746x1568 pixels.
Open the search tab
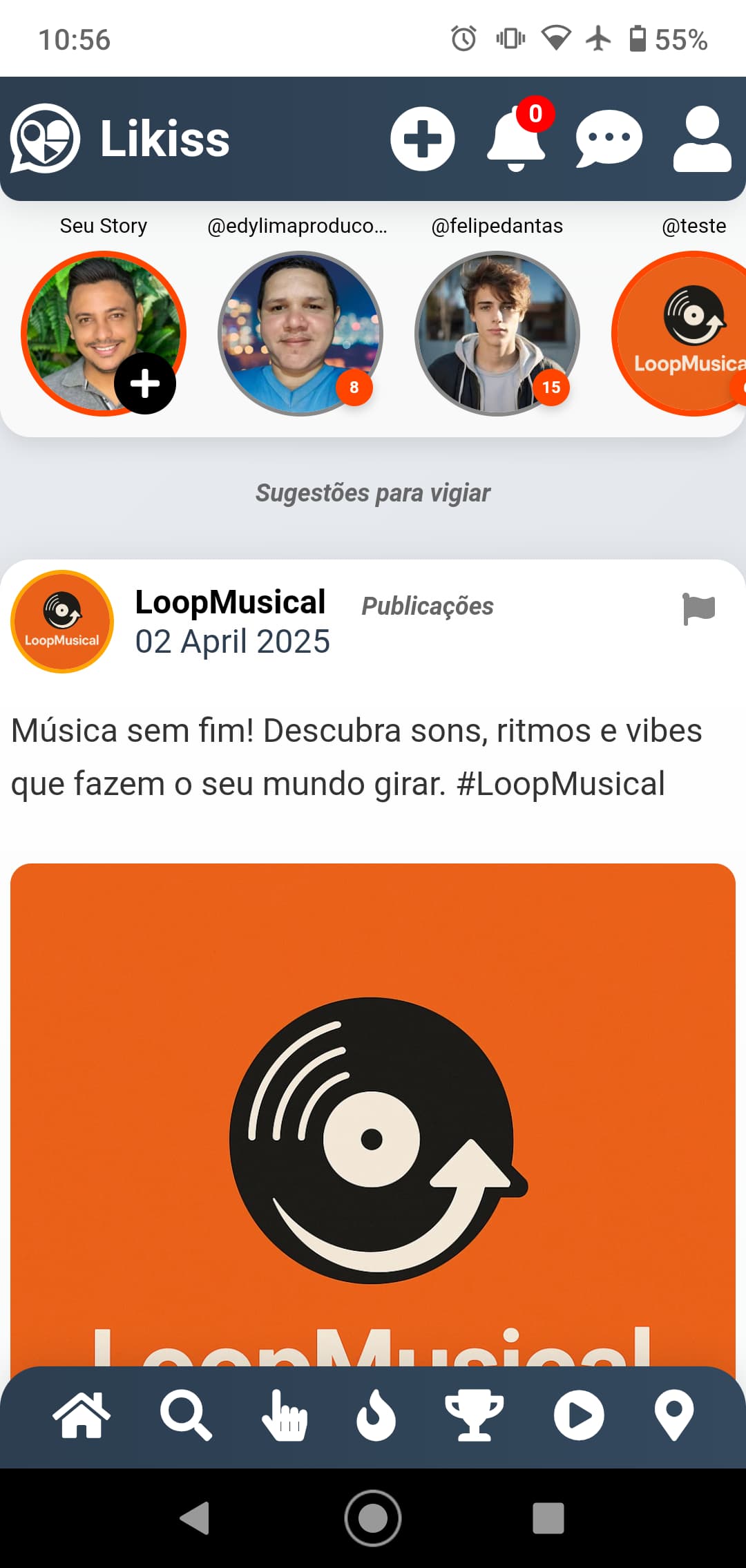tap(185, 1415)
